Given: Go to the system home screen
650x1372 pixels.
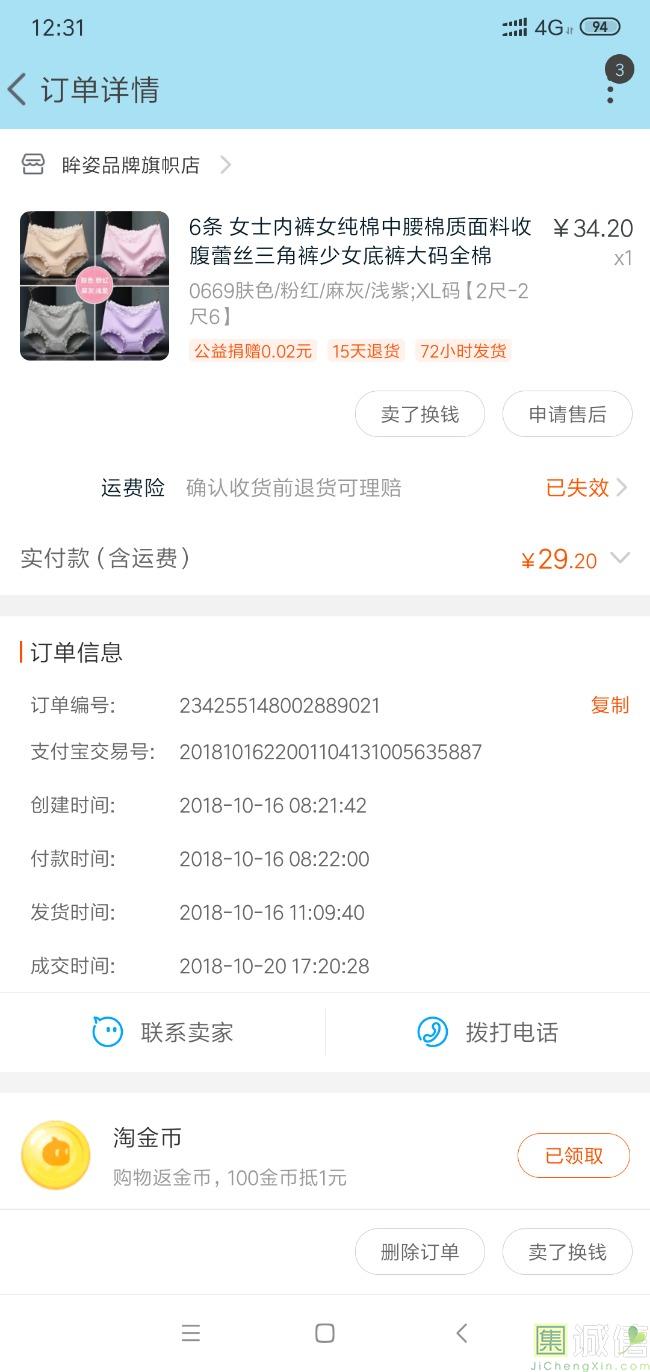Looking at the screenshot, I should 325,1333.
